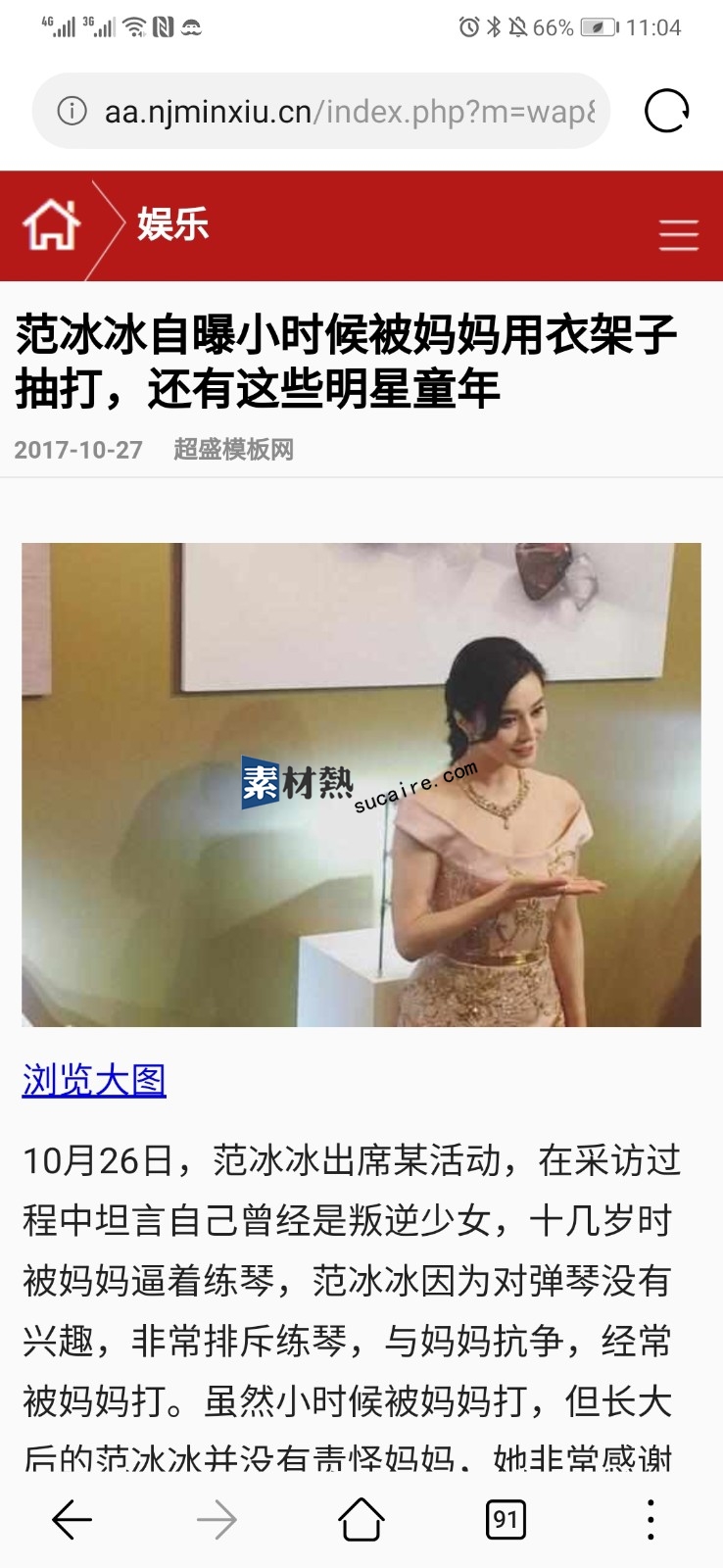Go to the site home via the house icon
This screenshot has width=723, height=1568.
[x=51, y=224]
